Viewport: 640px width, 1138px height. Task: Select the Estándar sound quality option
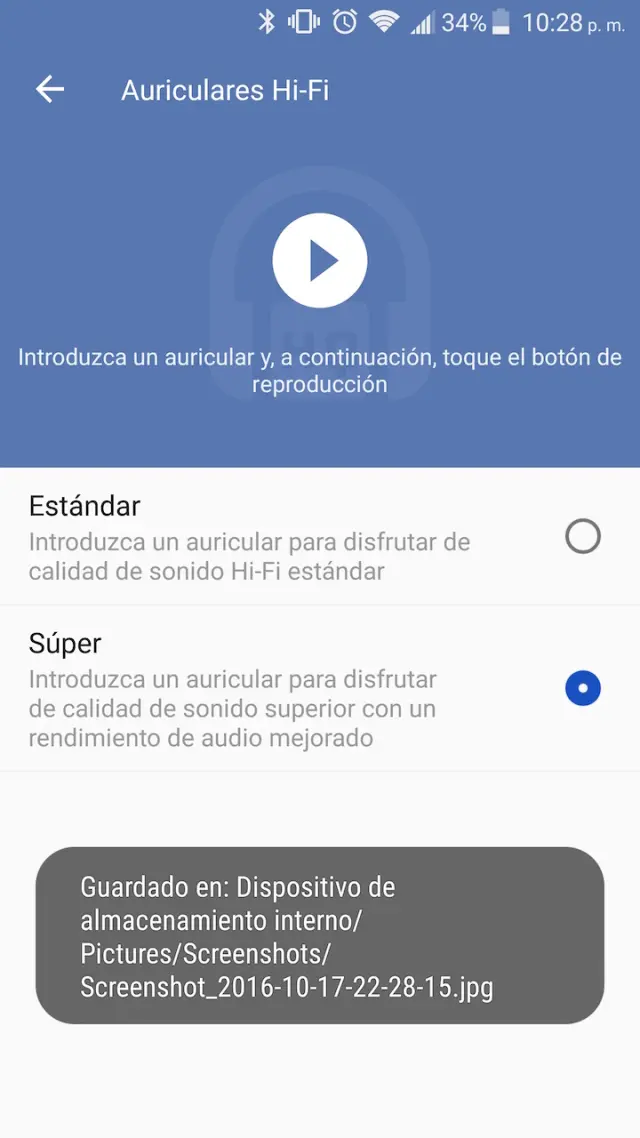point(582,537)
